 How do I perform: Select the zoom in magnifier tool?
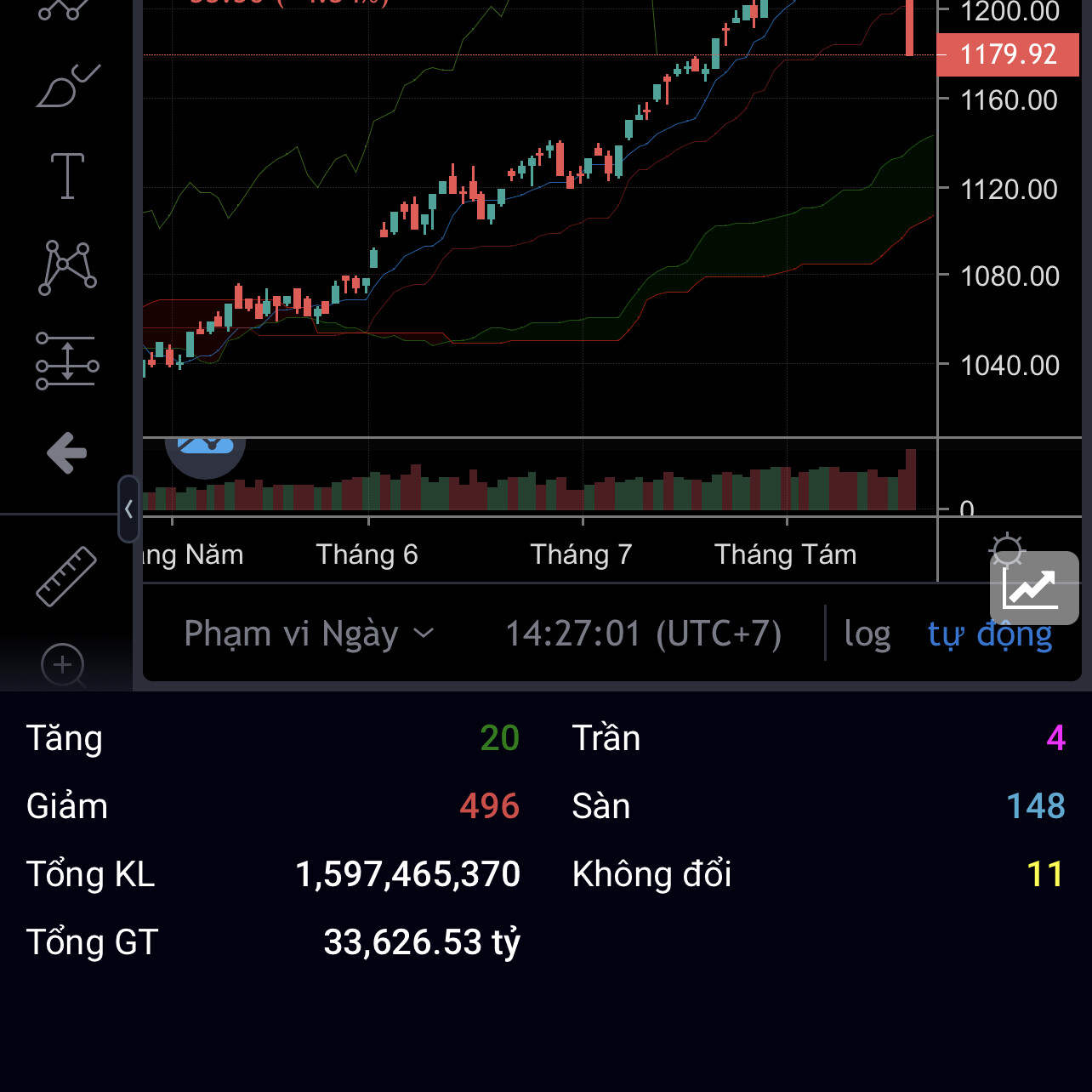63,665
